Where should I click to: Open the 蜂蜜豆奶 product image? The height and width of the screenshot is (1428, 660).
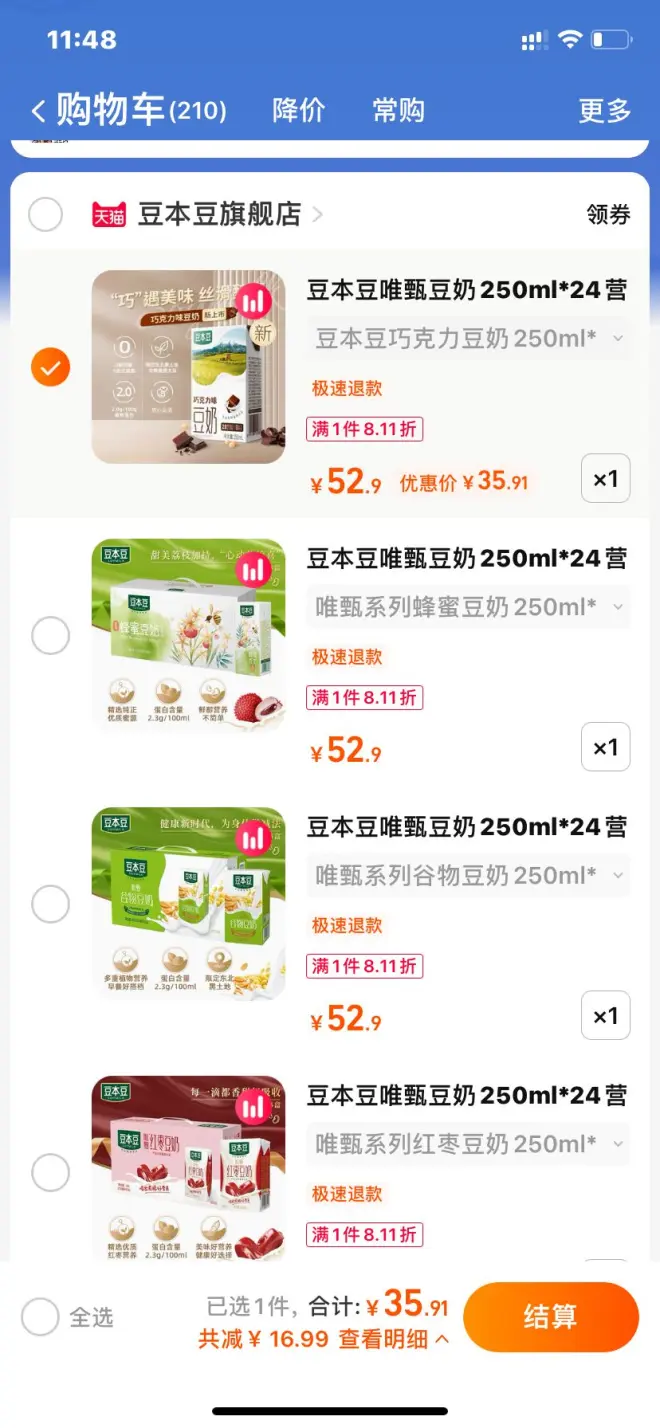[x=189, y=635]
